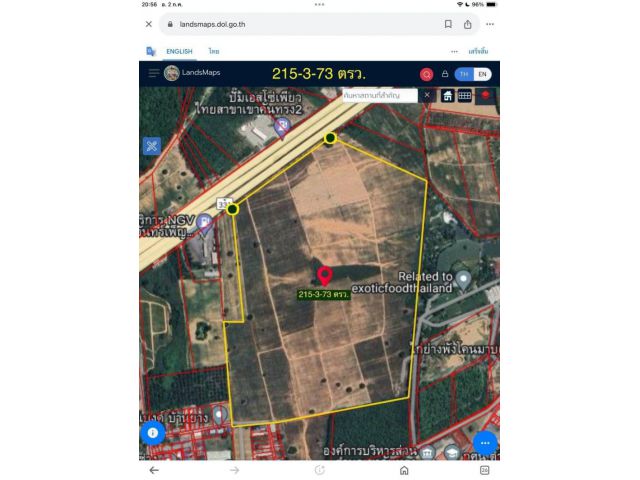Viewport: 640px width, 480px height.
Task: Open the measurement tools button
Action: (x=151, y=145)
